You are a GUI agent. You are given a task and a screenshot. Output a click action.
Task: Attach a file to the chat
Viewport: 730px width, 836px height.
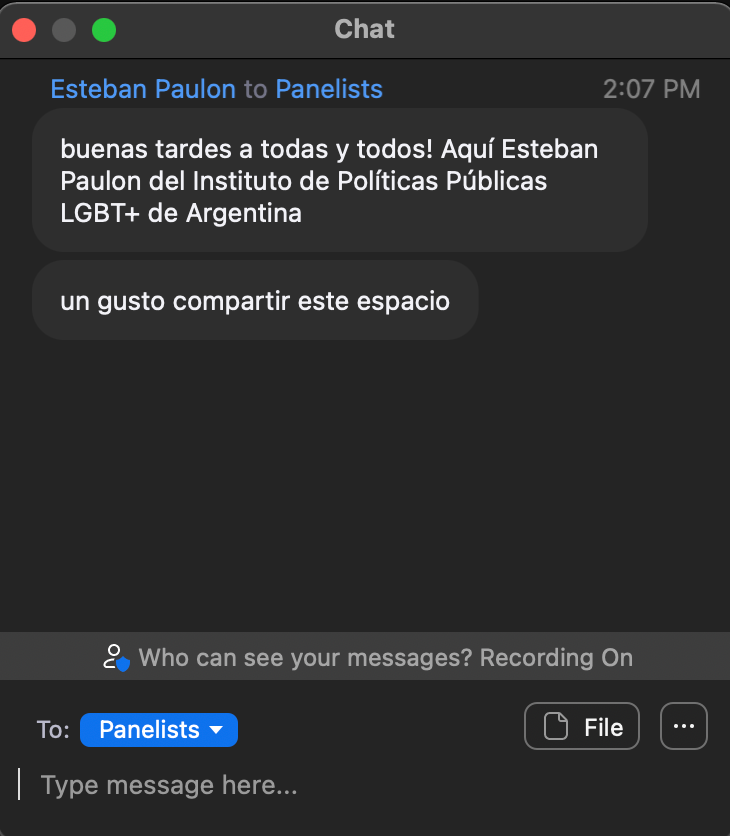[583, 727]
